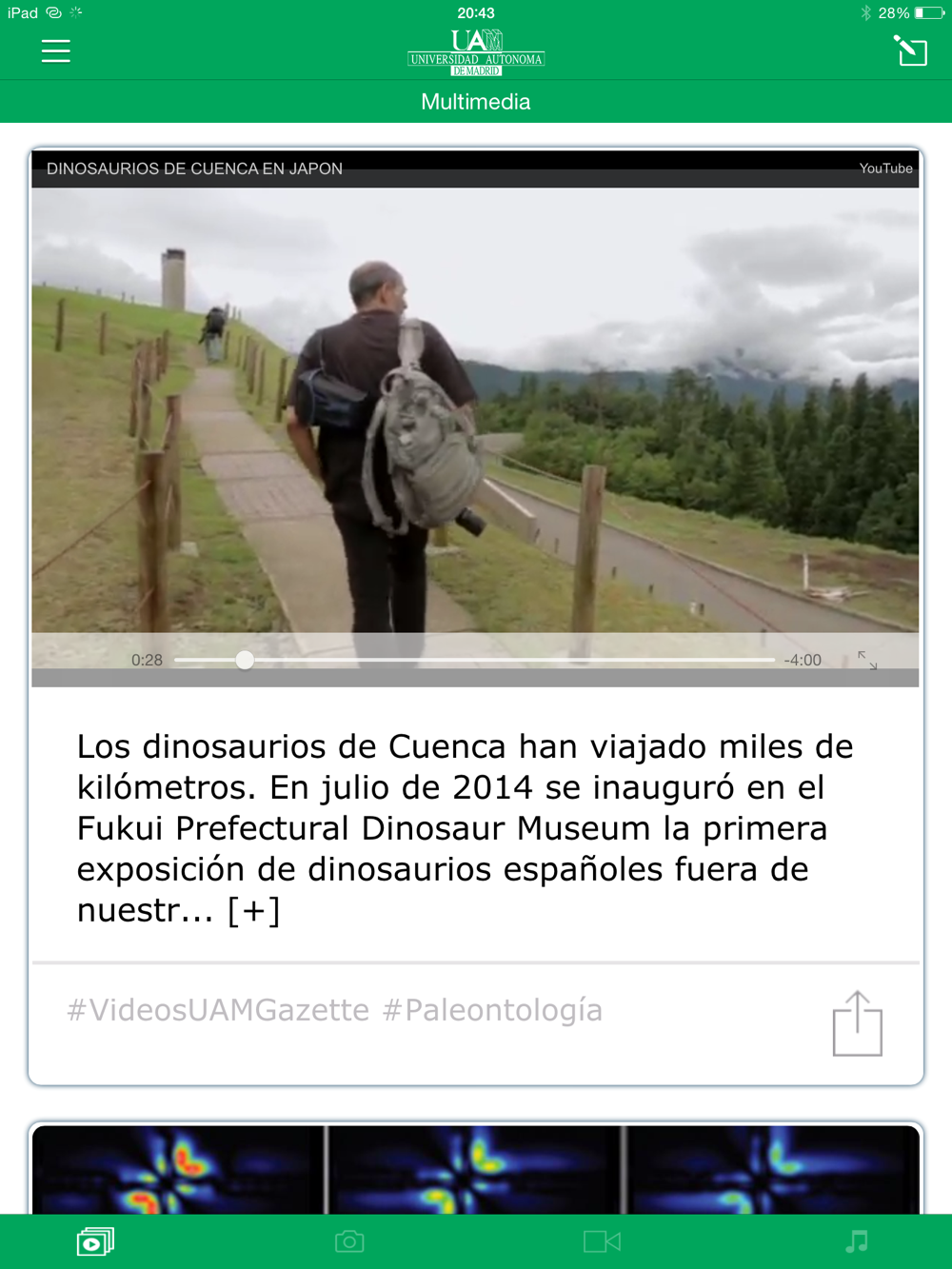
Task: Open the #VideosUAMGazette hashtag
Action: pos(218,1010)
